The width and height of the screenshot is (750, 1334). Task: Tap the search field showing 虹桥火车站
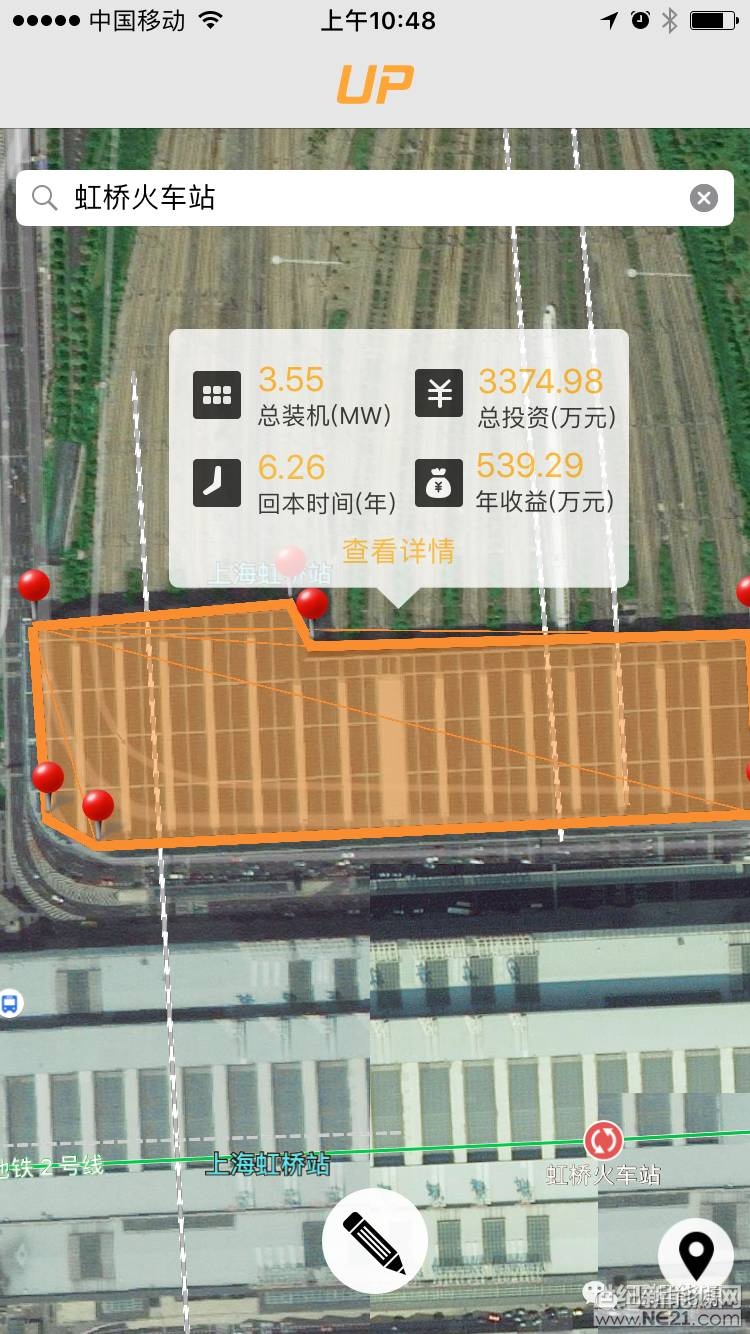click(x=360, y=198)
